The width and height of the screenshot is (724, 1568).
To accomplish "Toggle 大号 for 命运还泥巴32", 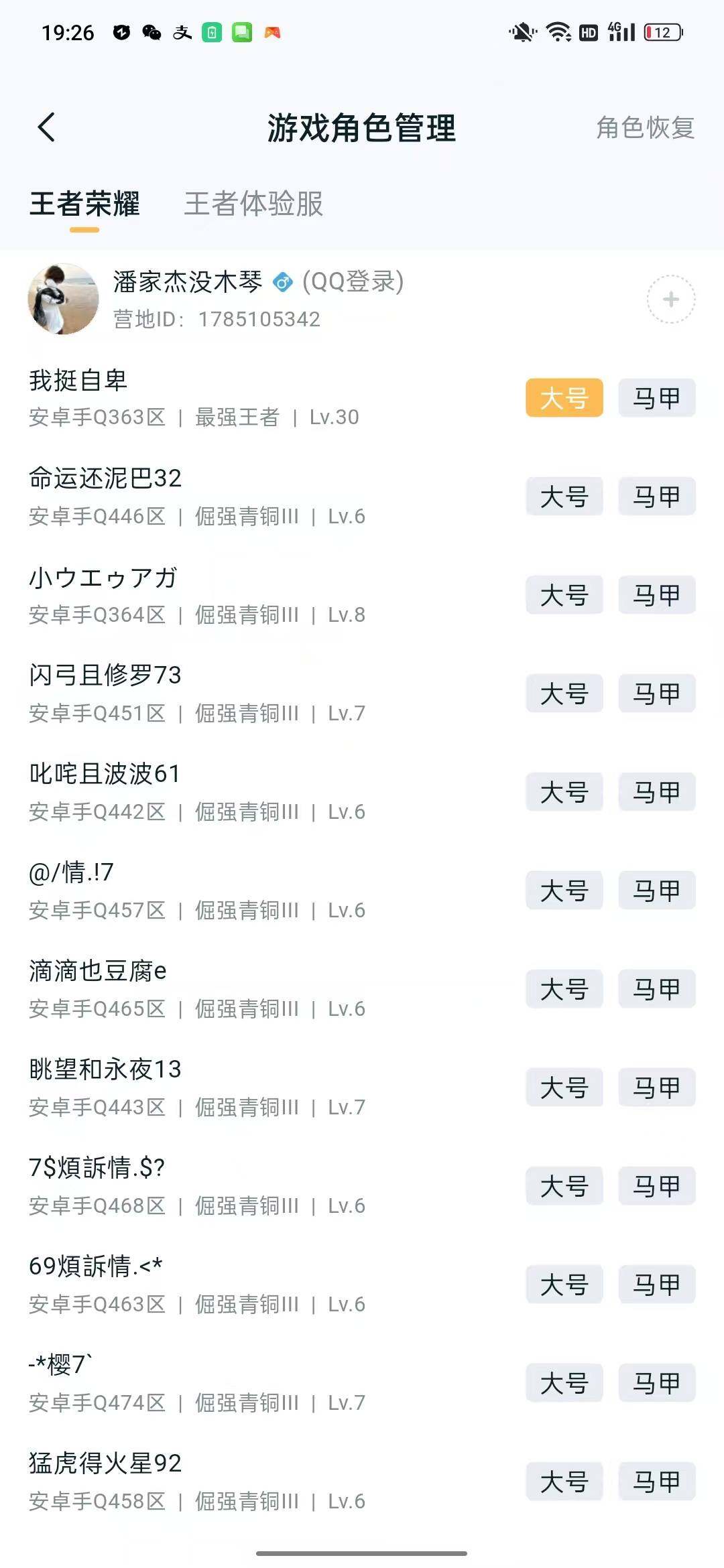I will [x=564, y=497].
